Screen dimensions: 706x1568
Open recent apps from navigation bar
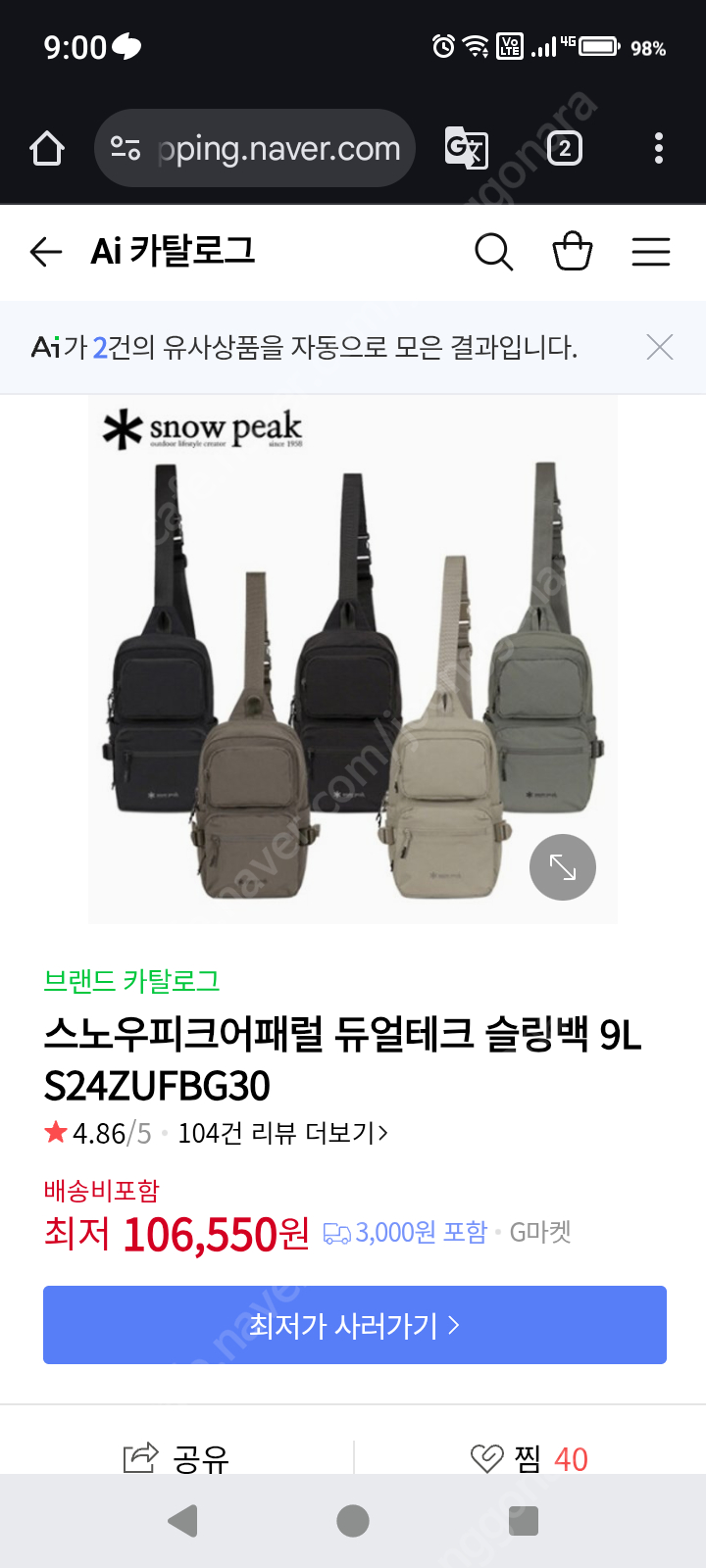524,1521
